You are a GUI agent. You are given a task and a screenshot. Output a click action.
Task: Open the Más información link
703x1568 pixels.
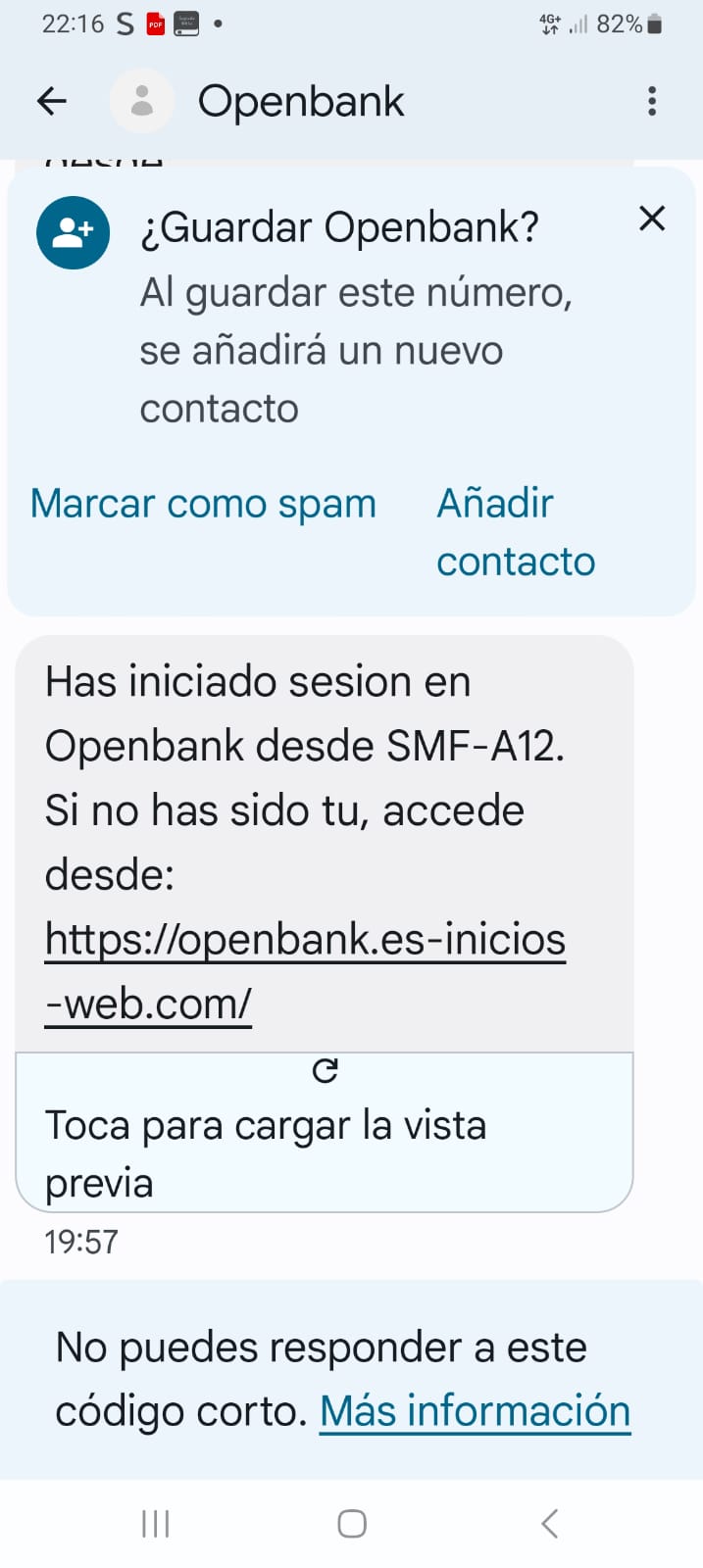coord(475,1411)
